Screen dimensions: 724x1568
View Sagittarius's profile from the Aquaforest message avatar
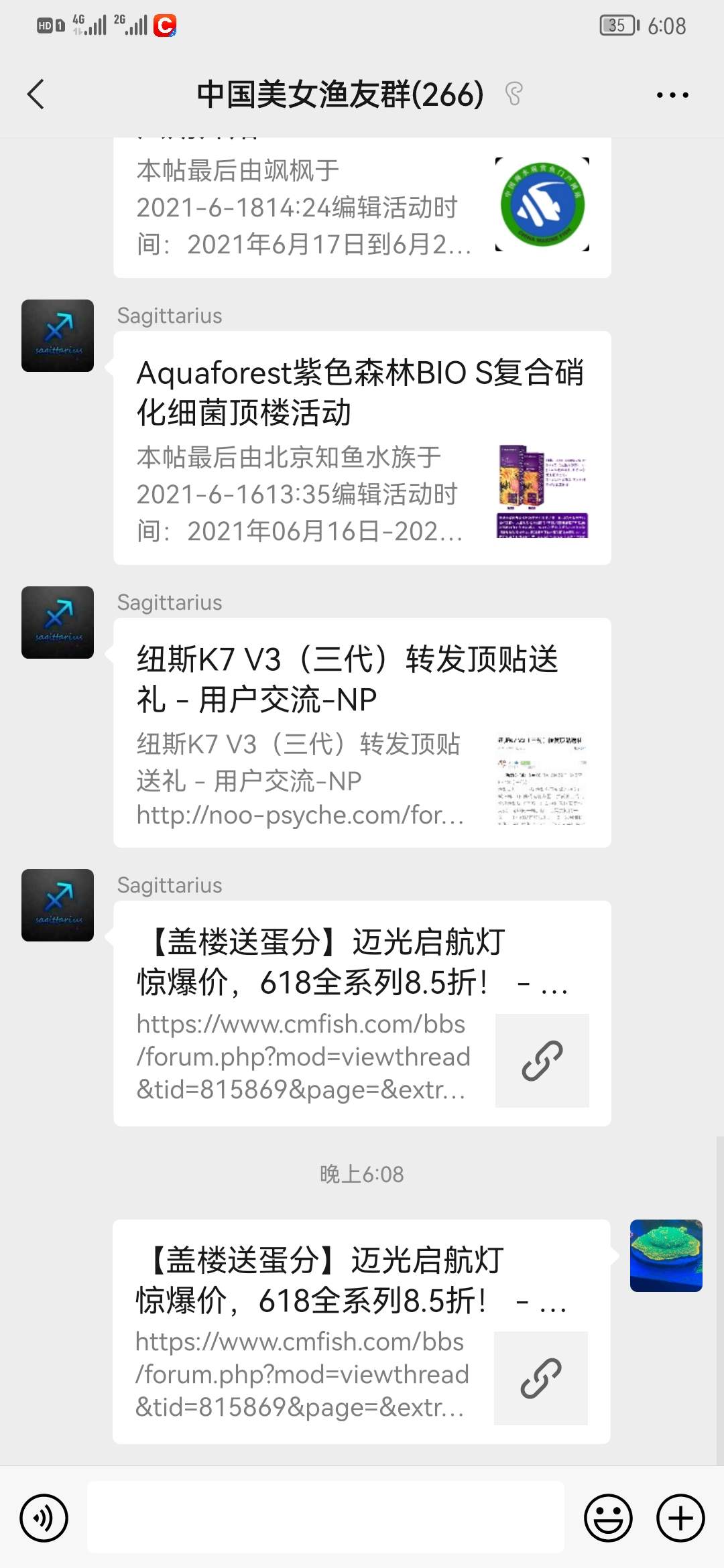pos(58,336)
